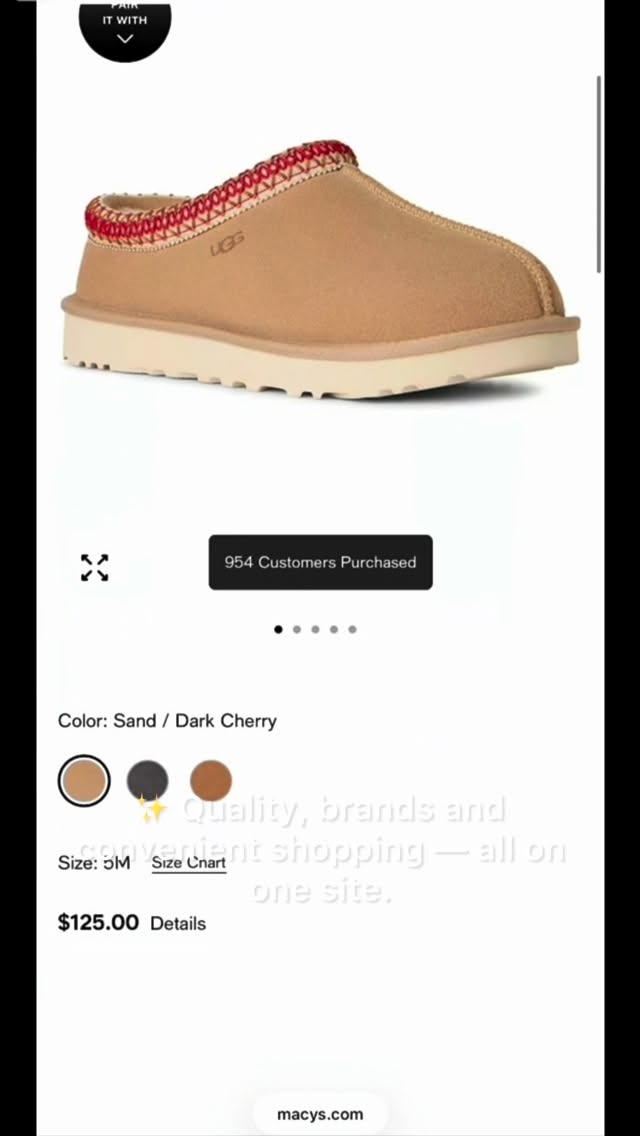Pick the chestnut brown color swatch
The height and width of the screenshot is (1136, 640).
click(x=211, y=780)
